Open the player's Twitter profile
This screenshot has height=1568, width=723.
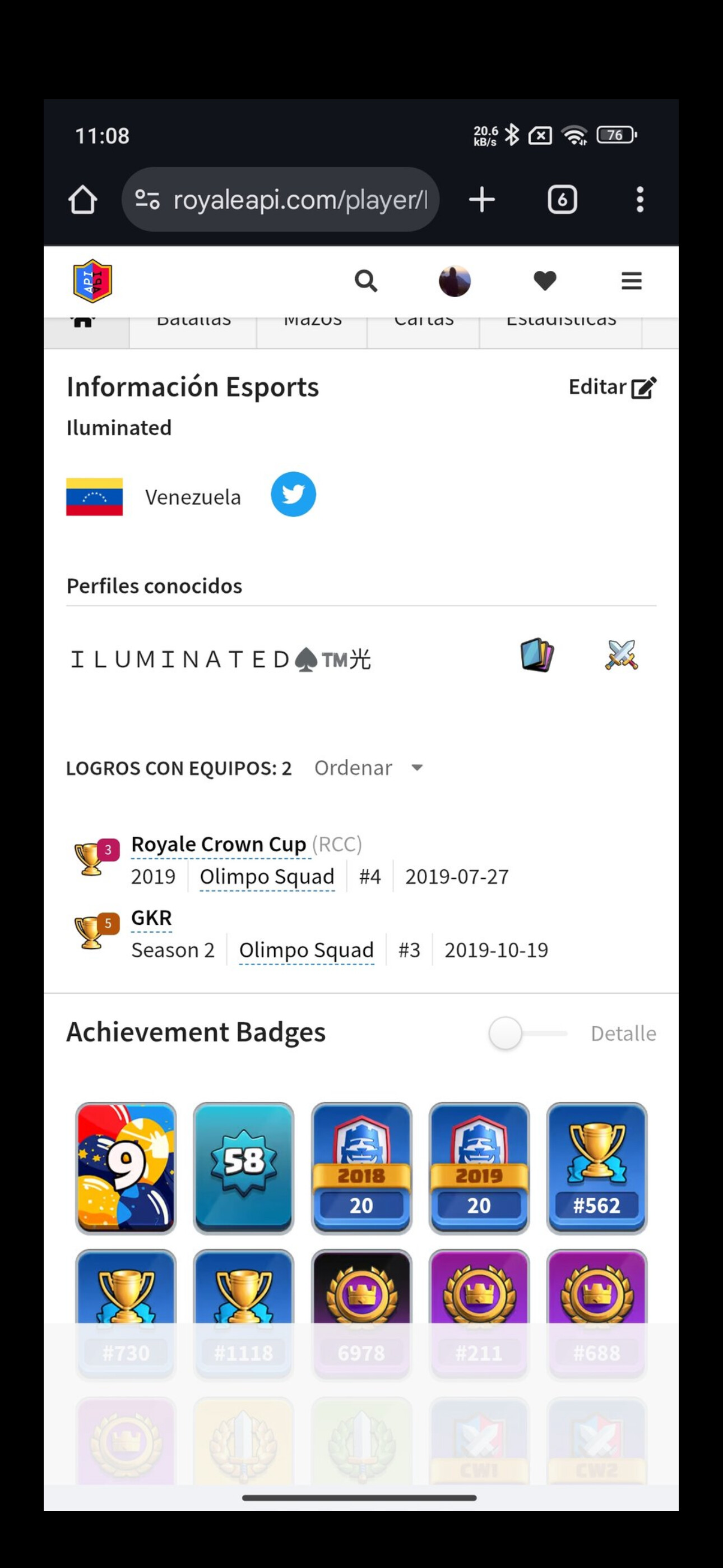click(x=293, y=494)
